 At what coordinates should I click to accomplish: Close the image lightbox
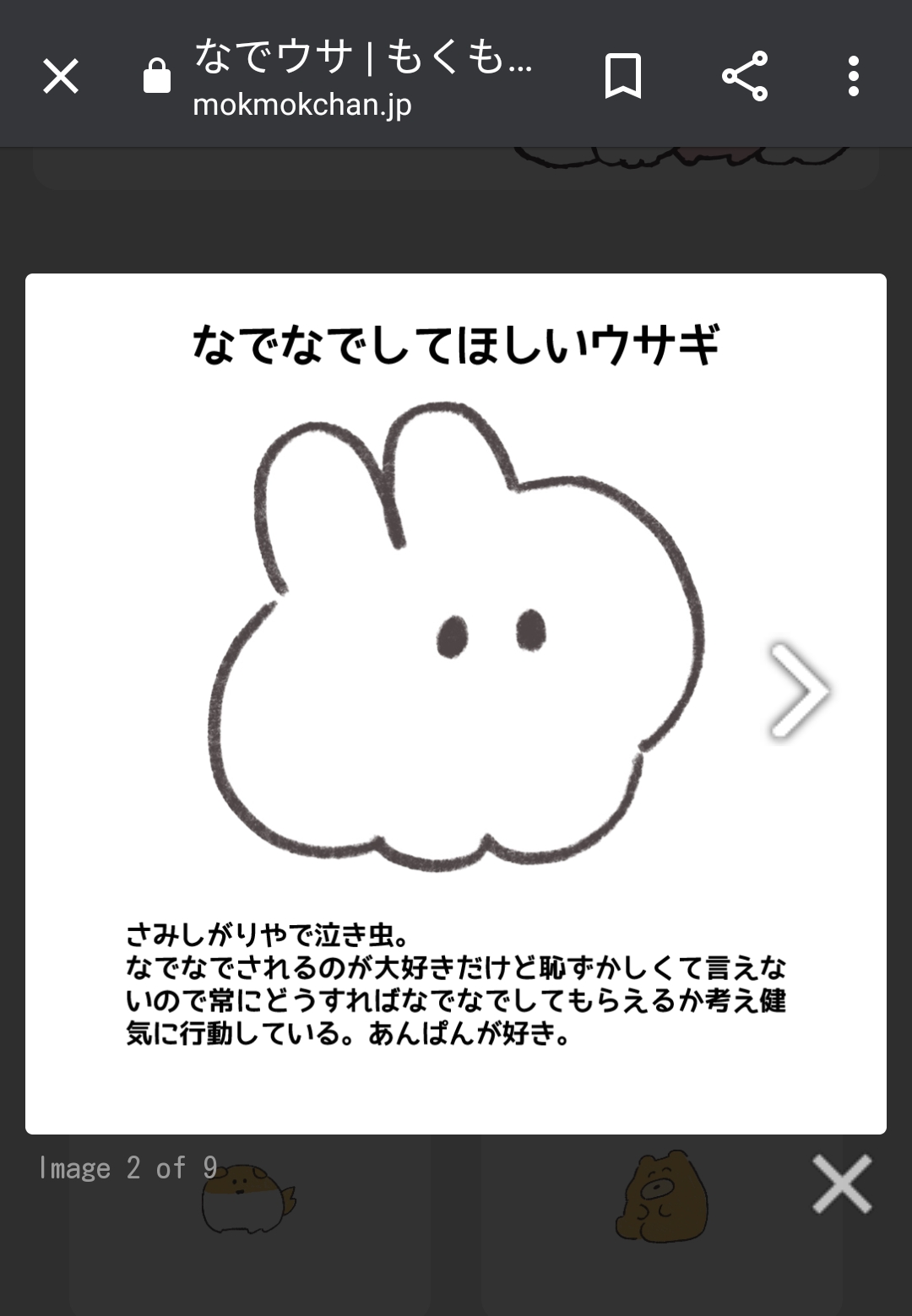[841, 1184]
